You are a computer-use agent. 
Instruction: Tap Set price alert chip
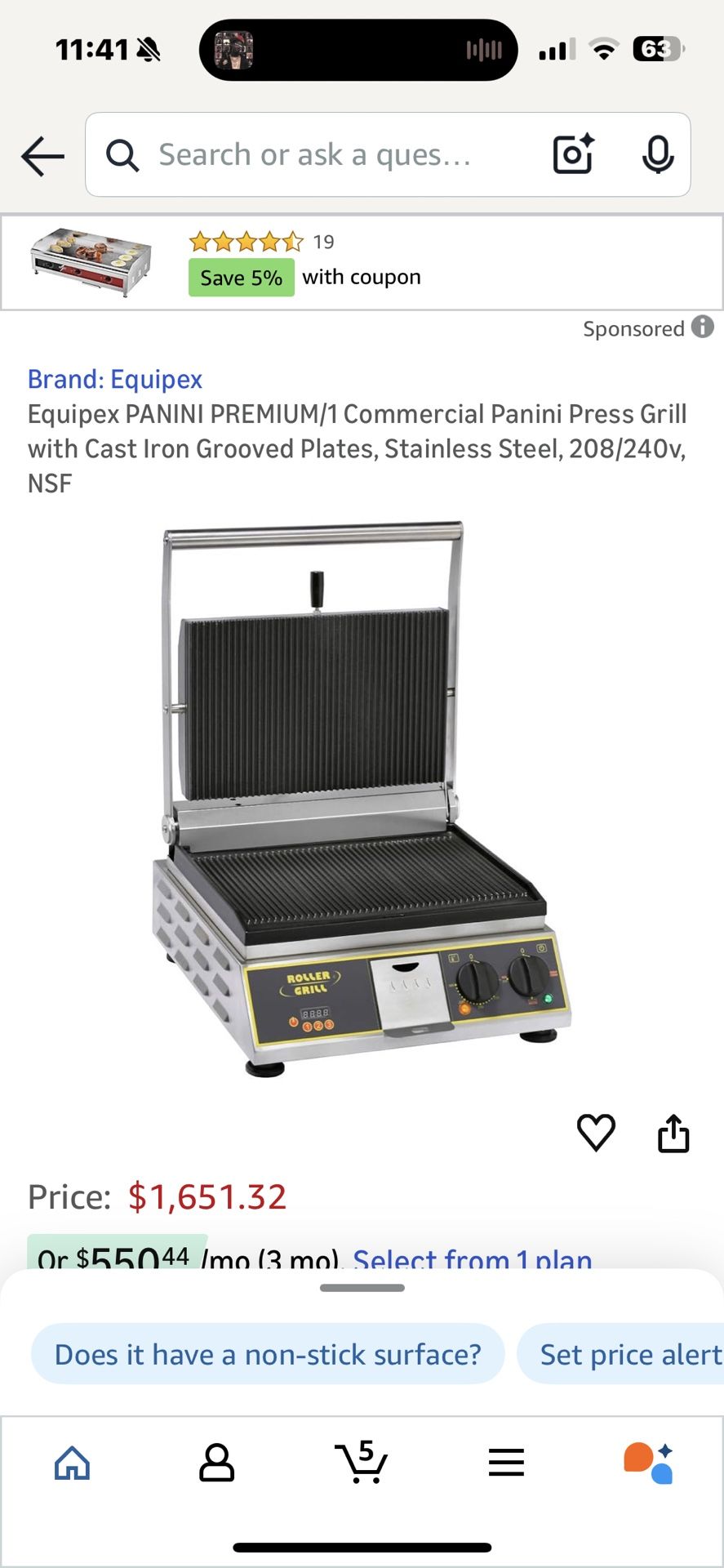[x=622, y=1354]
